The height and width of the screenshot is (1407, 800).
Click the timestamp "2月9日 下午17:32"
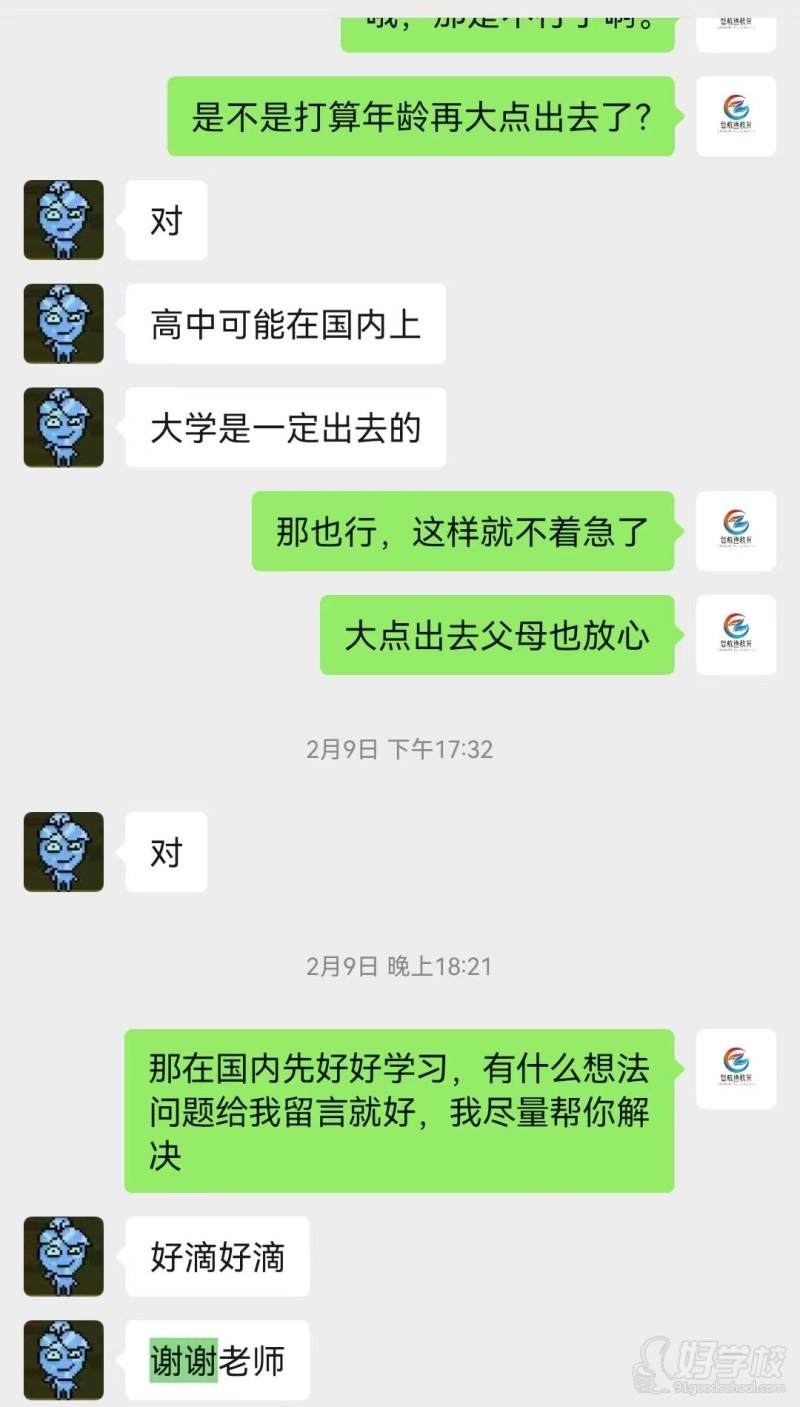[x=400, y=748]
